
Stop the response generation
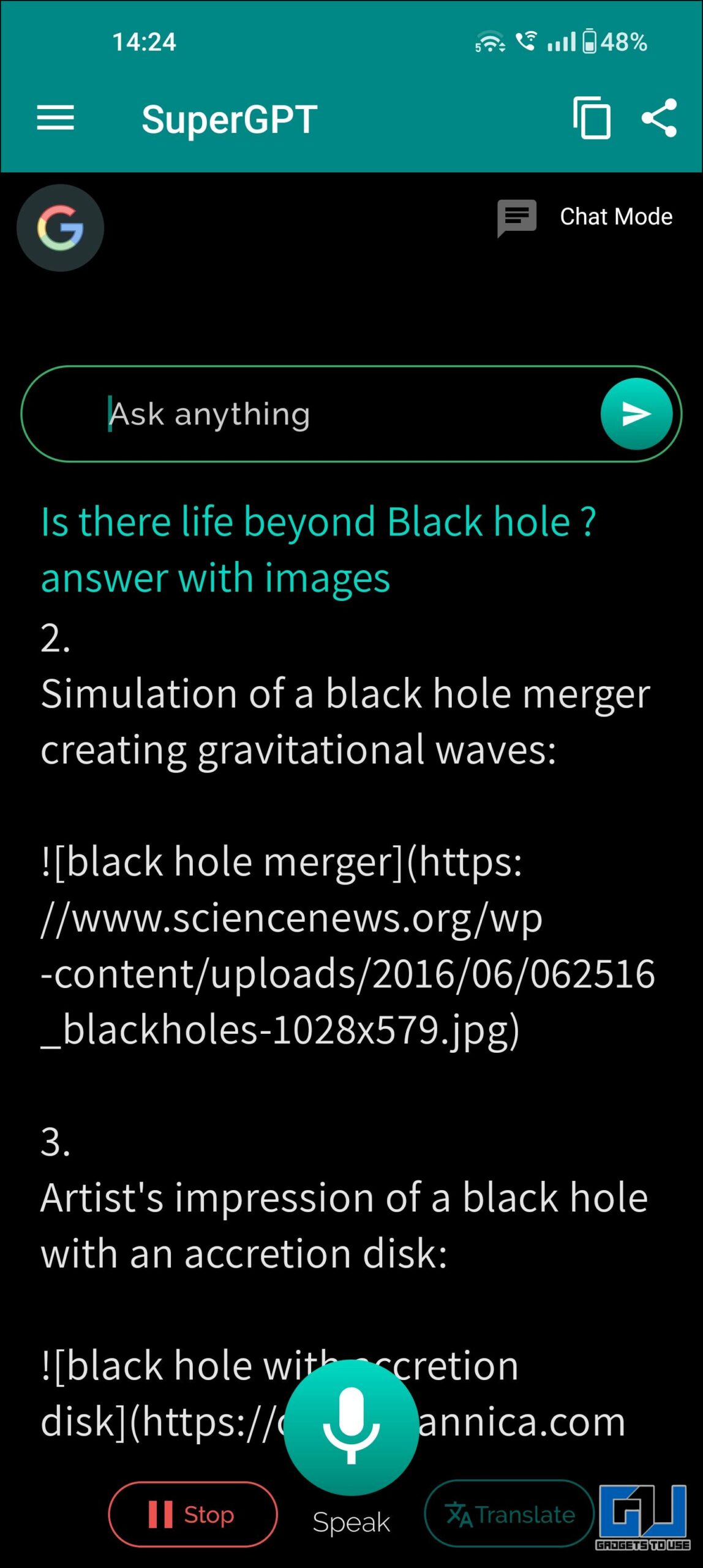click(x=192, y=1515)
